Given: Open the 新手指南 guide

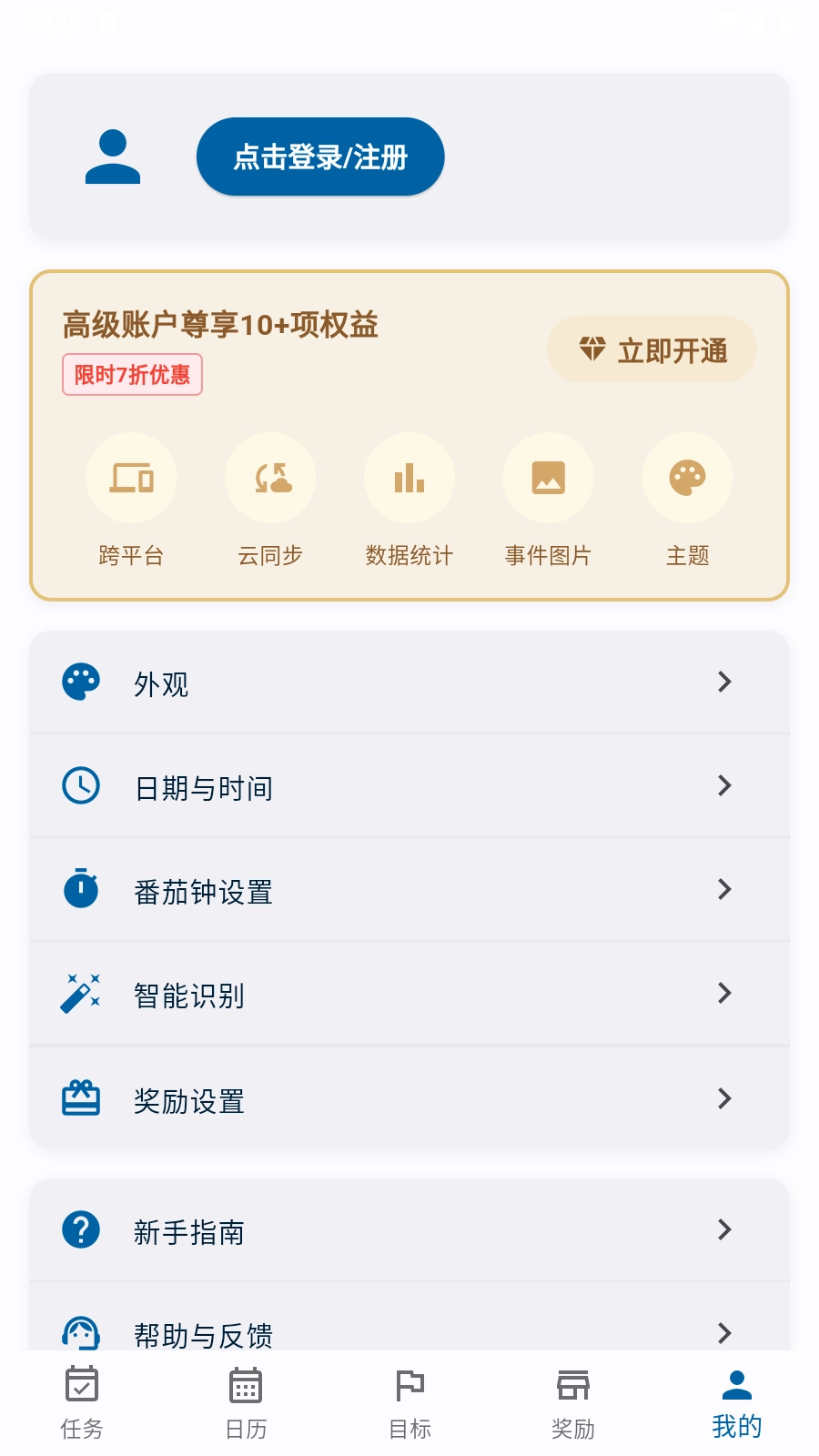Looking at the screenshot, I should tap(409, 1230).
